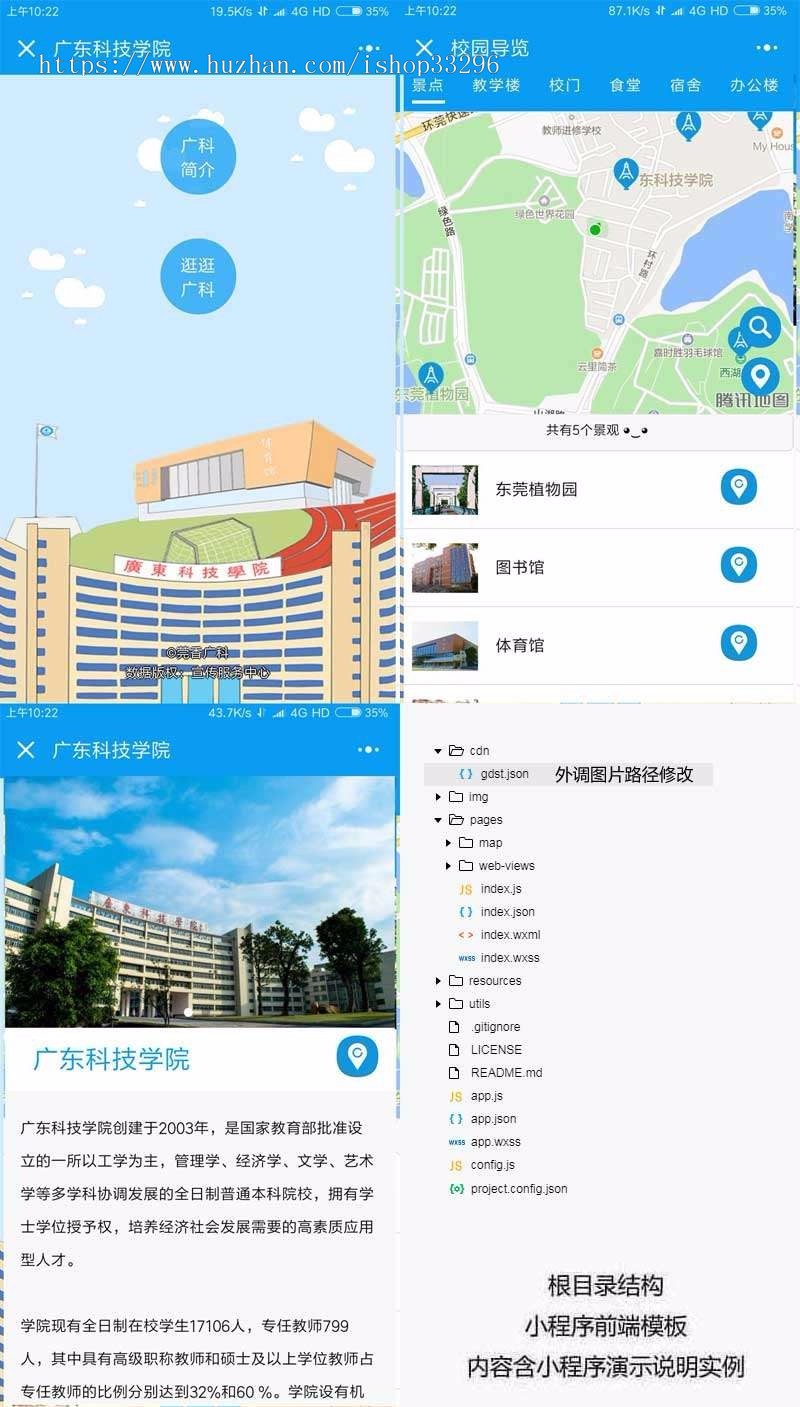Collapse the cdn folder

(x=437, y=750)
